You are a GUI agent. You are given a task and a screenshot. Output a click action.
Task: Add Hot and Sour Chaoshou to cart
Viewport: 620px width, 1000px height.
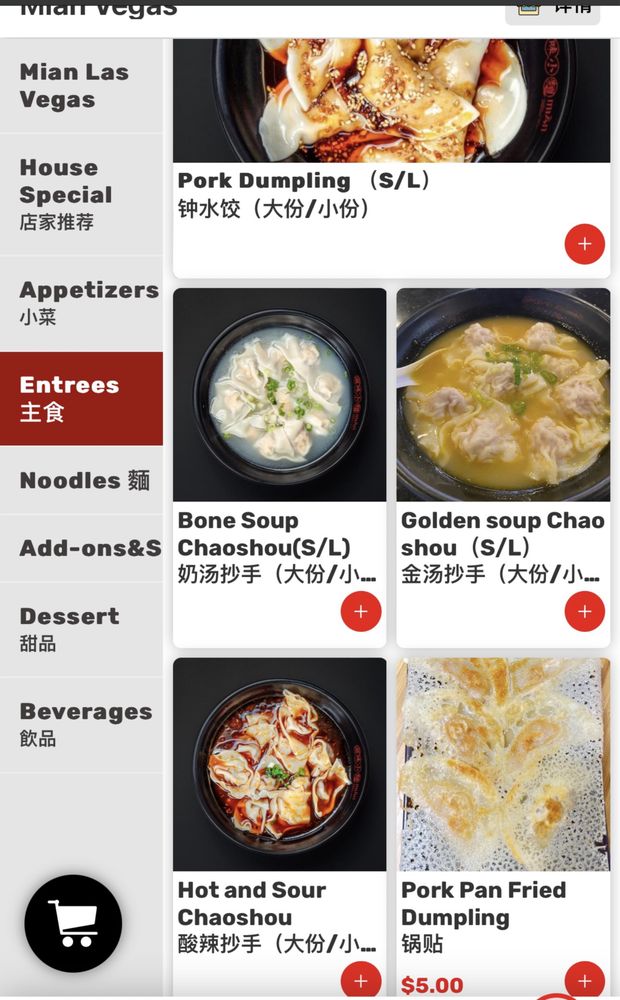point(361,981)
